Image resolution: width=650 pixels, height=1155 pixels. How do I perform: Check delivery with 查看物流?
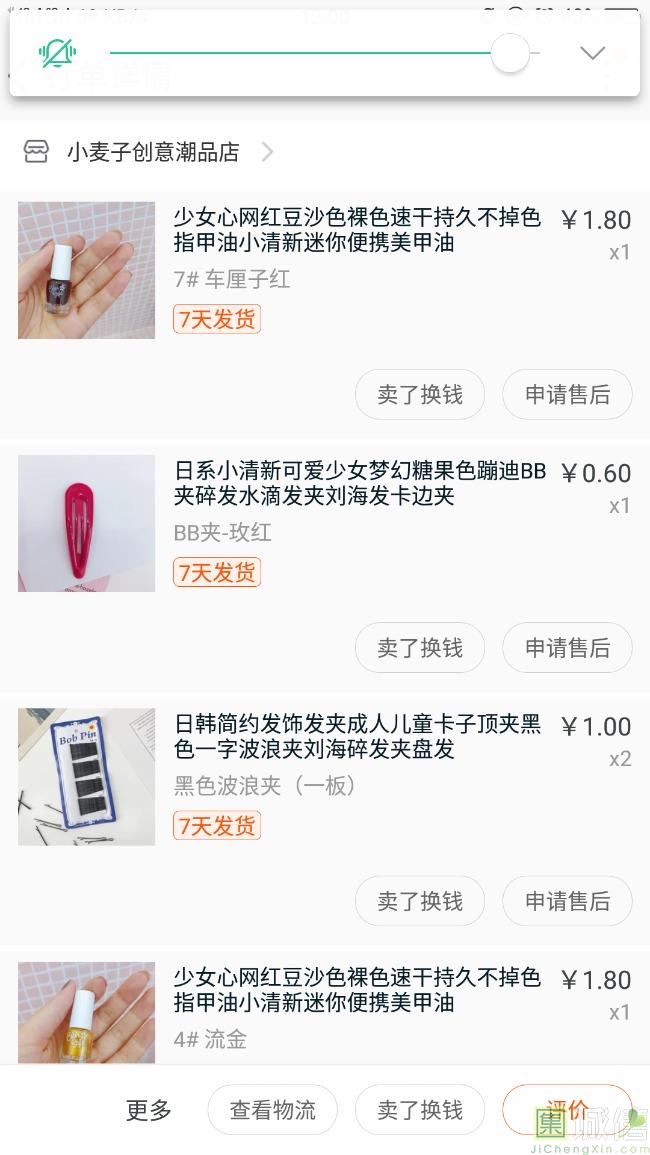click(x=272, y=1110)
